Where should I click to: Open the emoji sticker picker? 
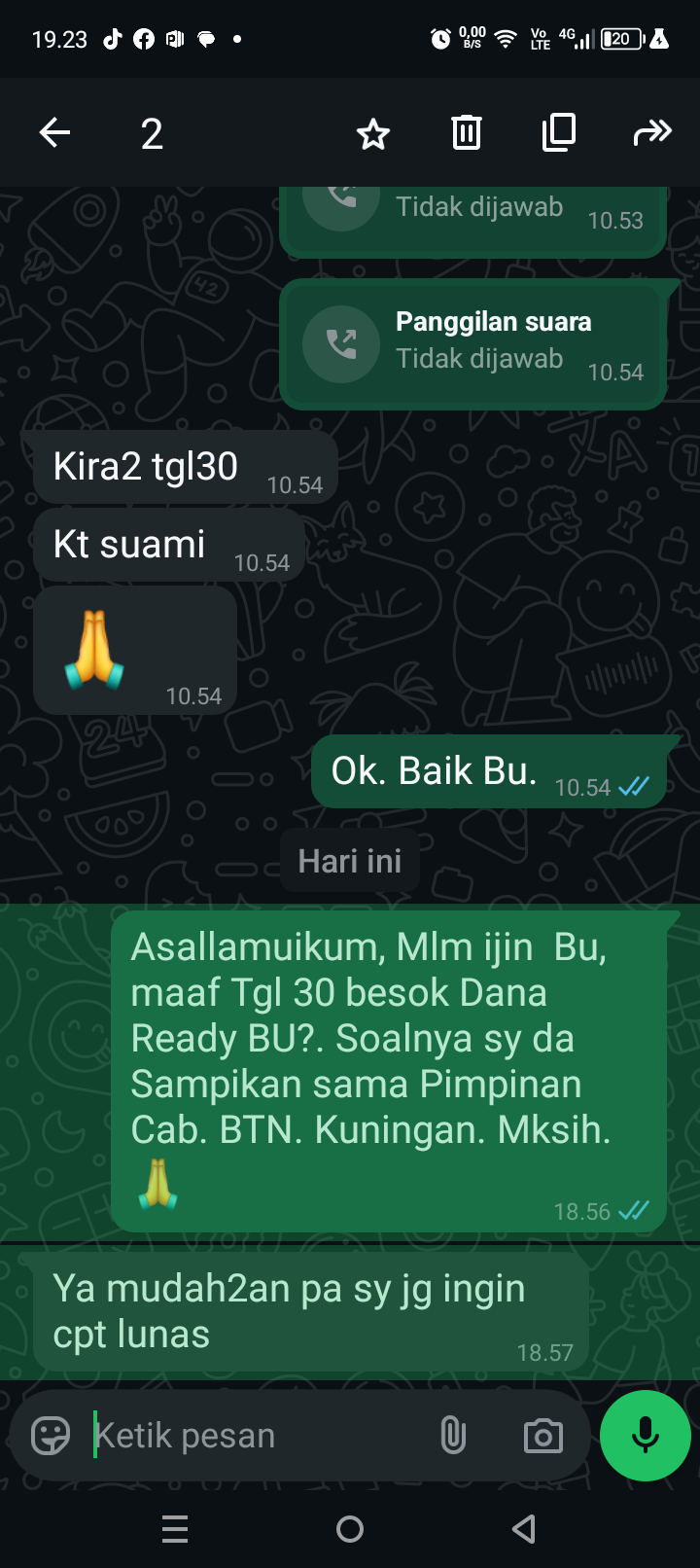[x=51, y=1436]
